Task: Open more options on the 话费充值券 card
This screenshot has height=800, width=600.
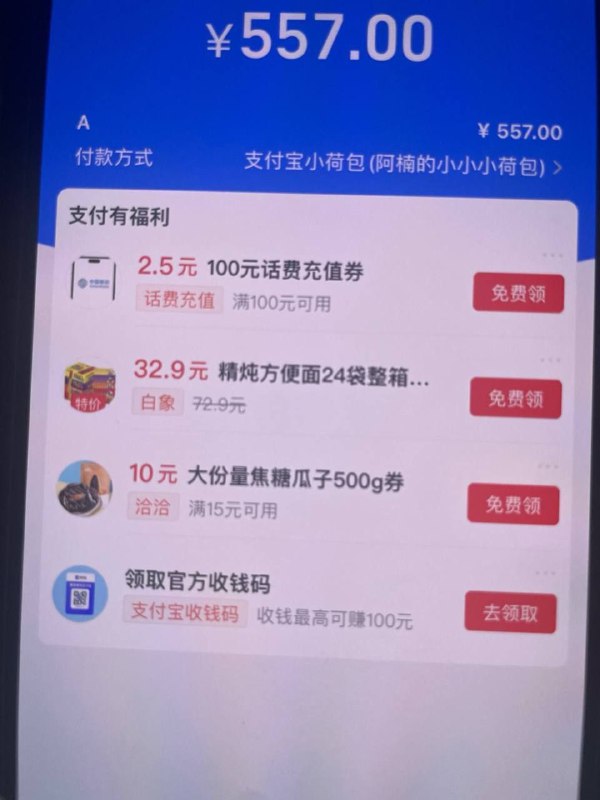Action: point(551,256)
